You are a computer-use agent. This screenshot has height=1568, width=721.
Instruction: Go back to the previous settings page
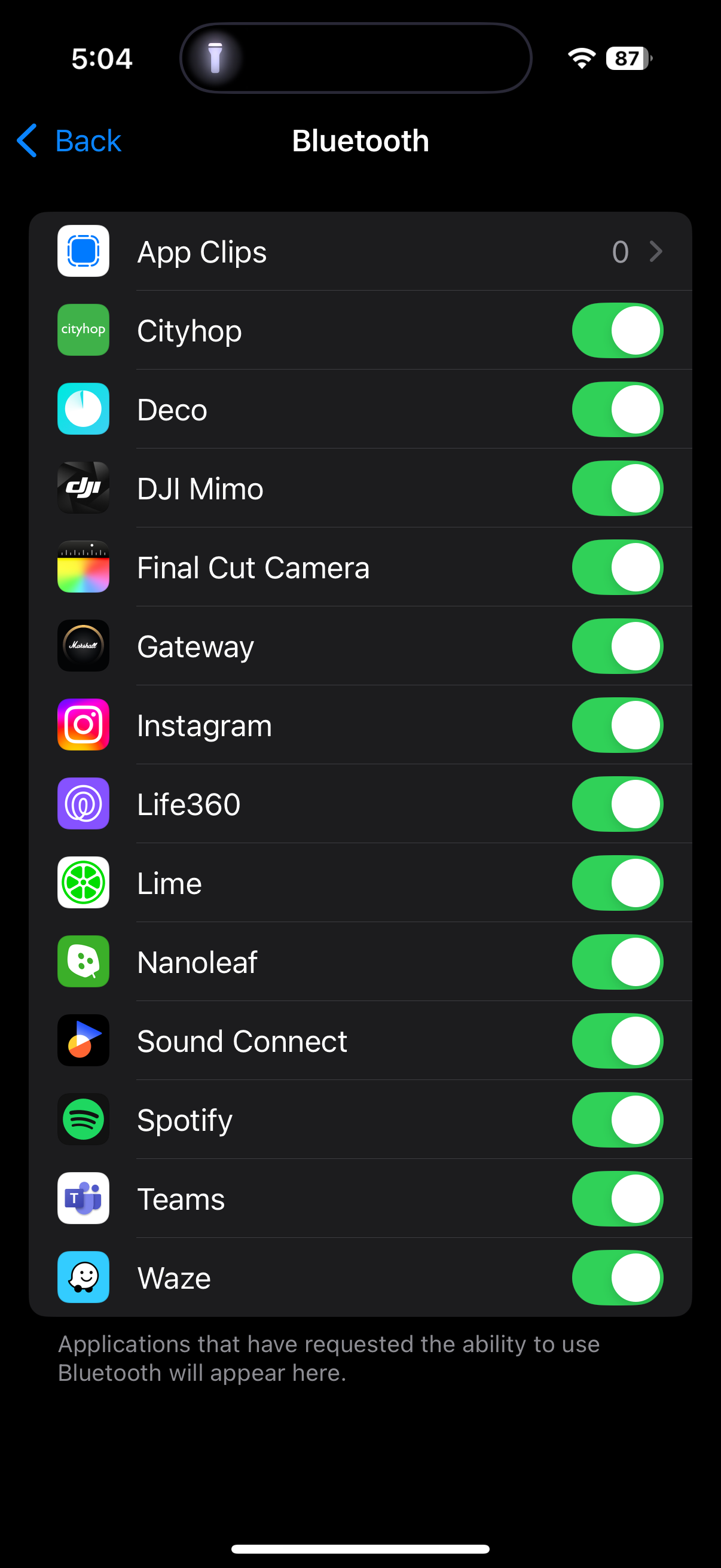tap(69, 141)
